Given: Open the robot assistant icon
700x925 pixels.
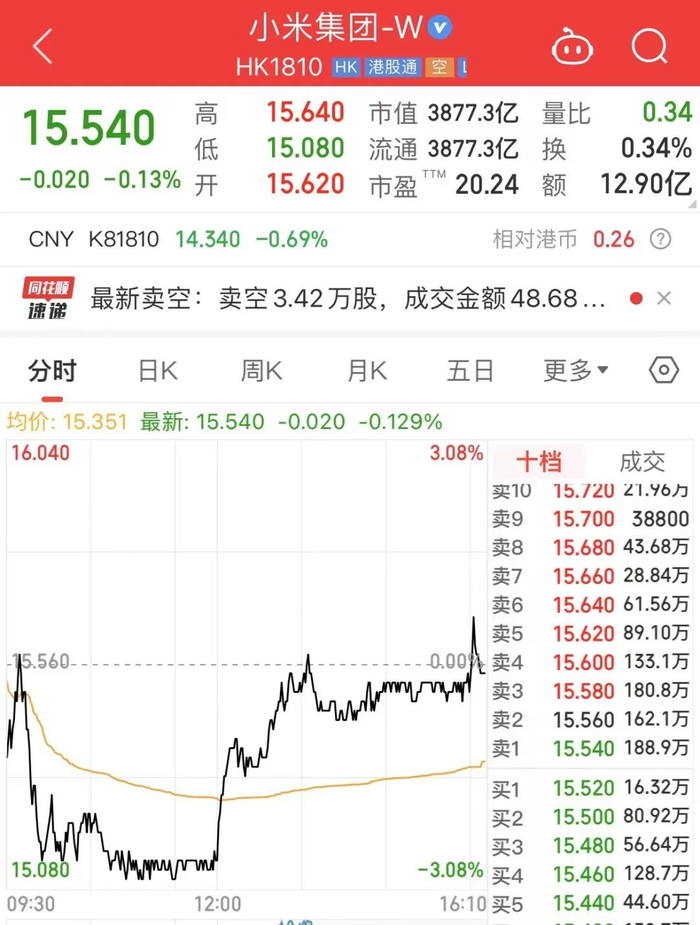Looking at the screenshot, I should tap(571, 46).
